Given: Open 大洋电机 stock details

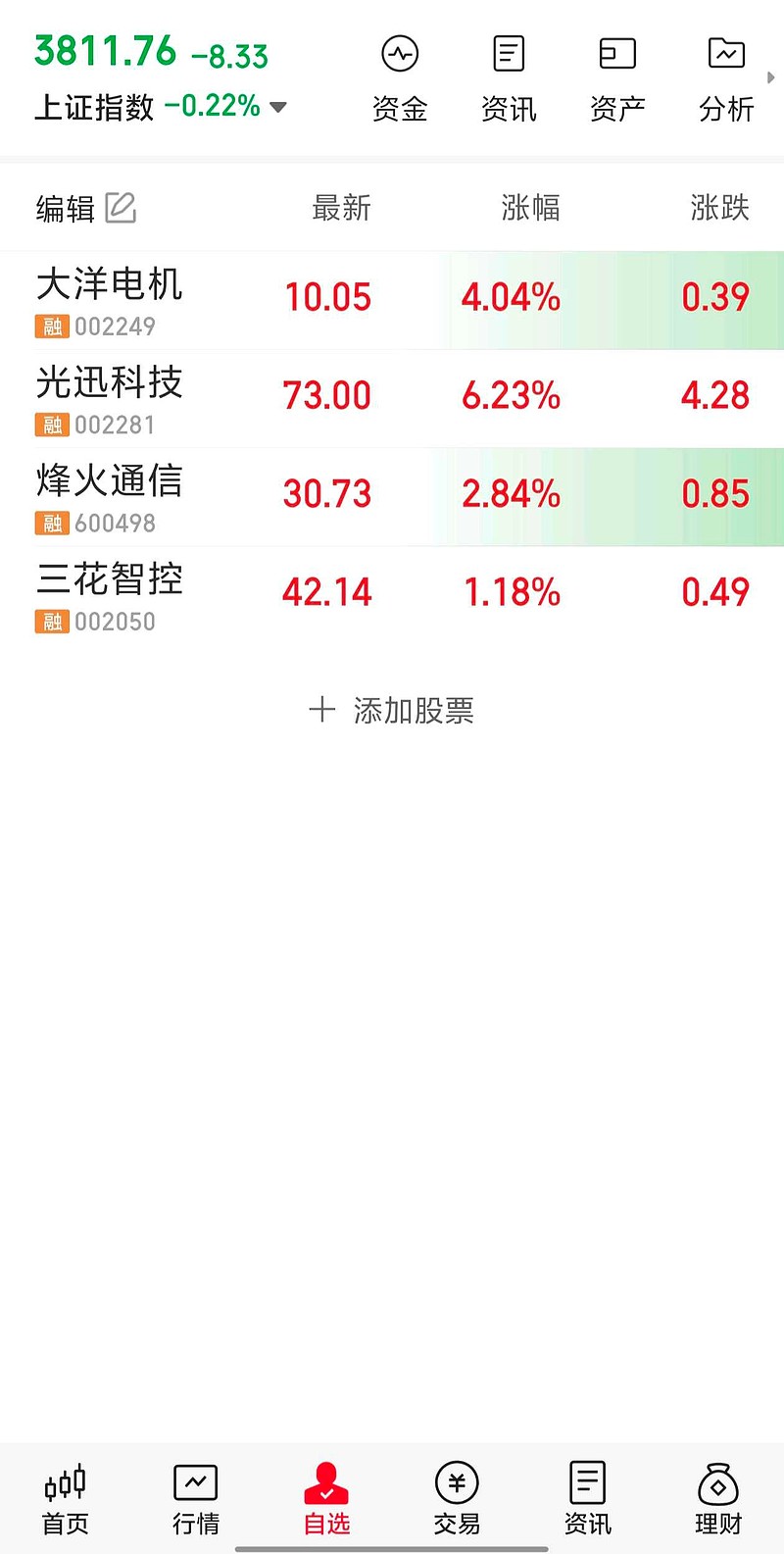Looking at the screenshot, I should click(x=392, y=300).
